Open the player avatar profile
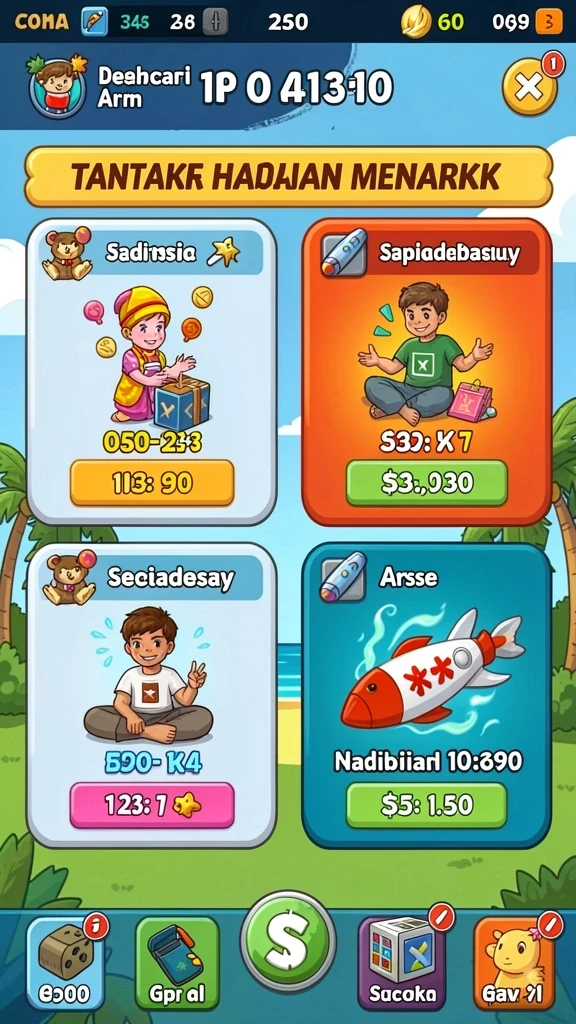This screenshot has width=576, height=1024. coord(57,88)
